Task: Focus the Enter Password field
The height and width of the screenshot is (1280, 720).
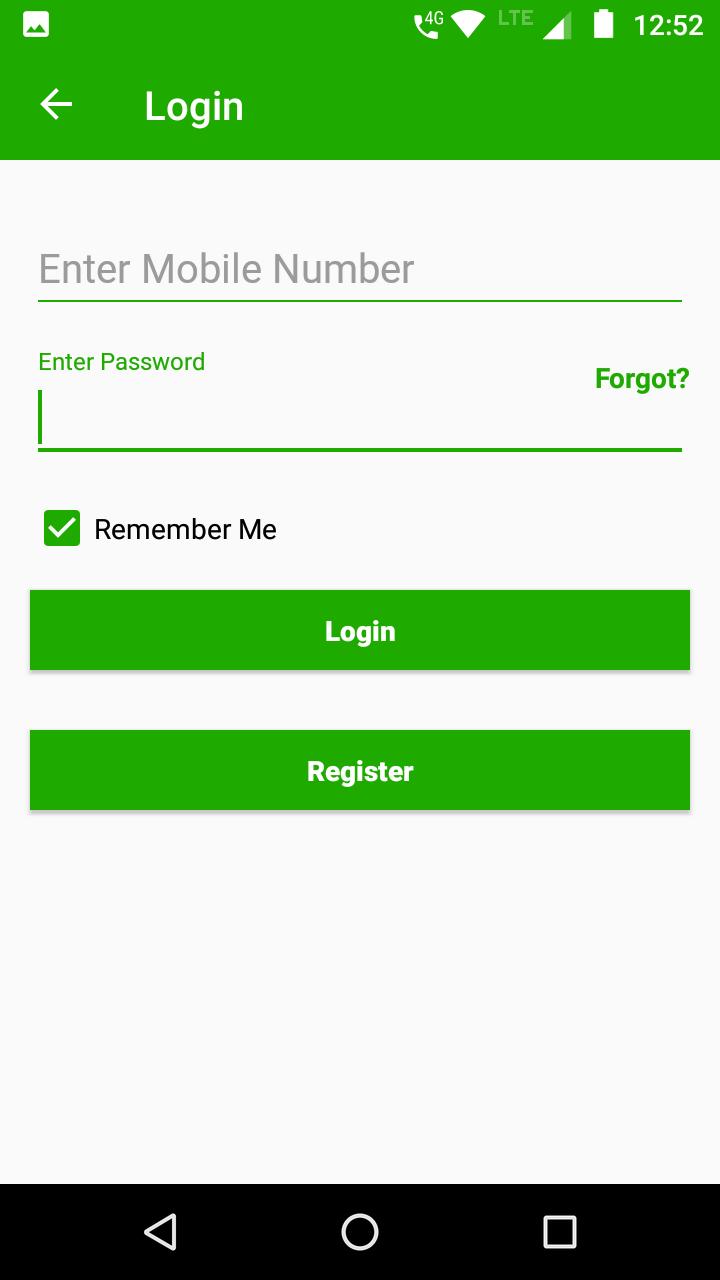Action: point(360,417)
